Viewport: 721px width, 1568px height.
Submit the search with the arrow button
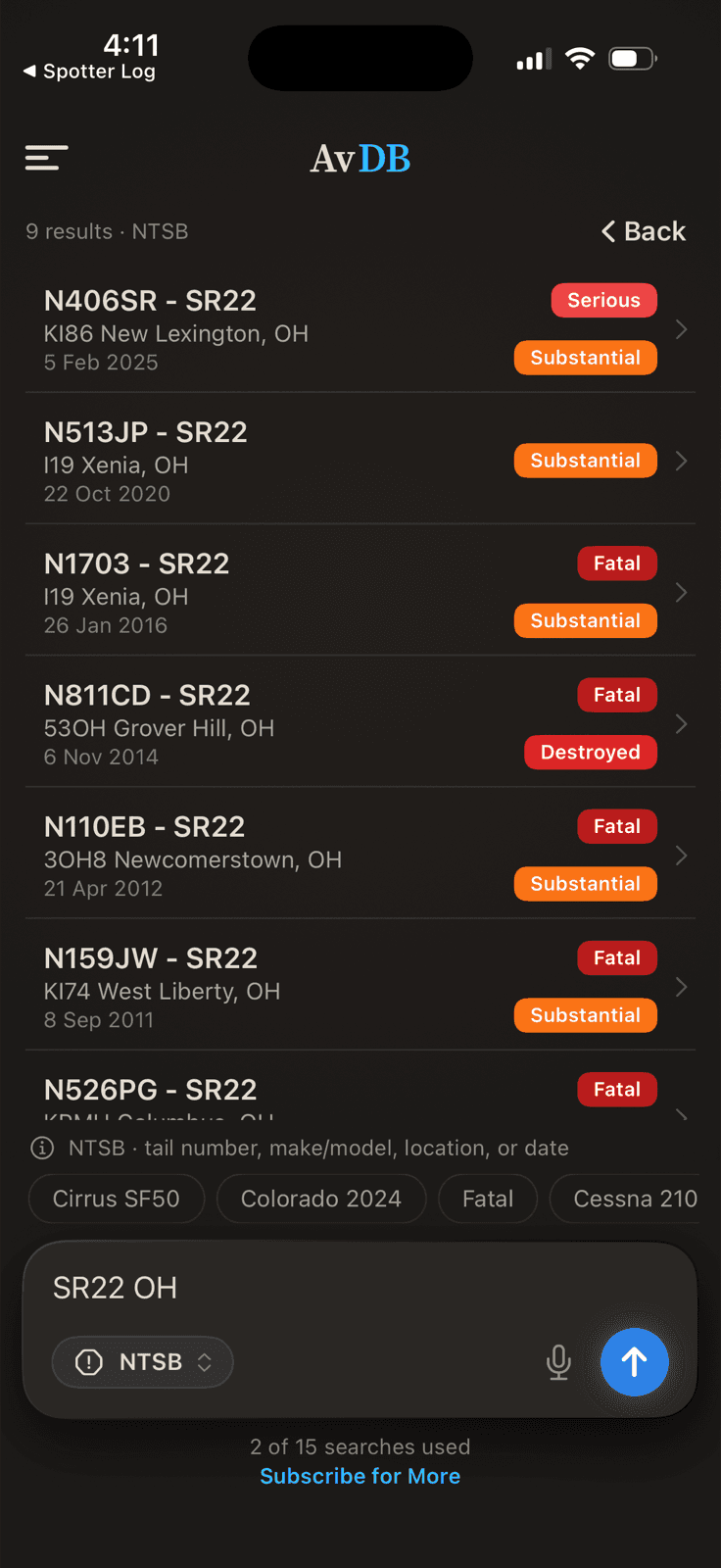pos(635,1362)
